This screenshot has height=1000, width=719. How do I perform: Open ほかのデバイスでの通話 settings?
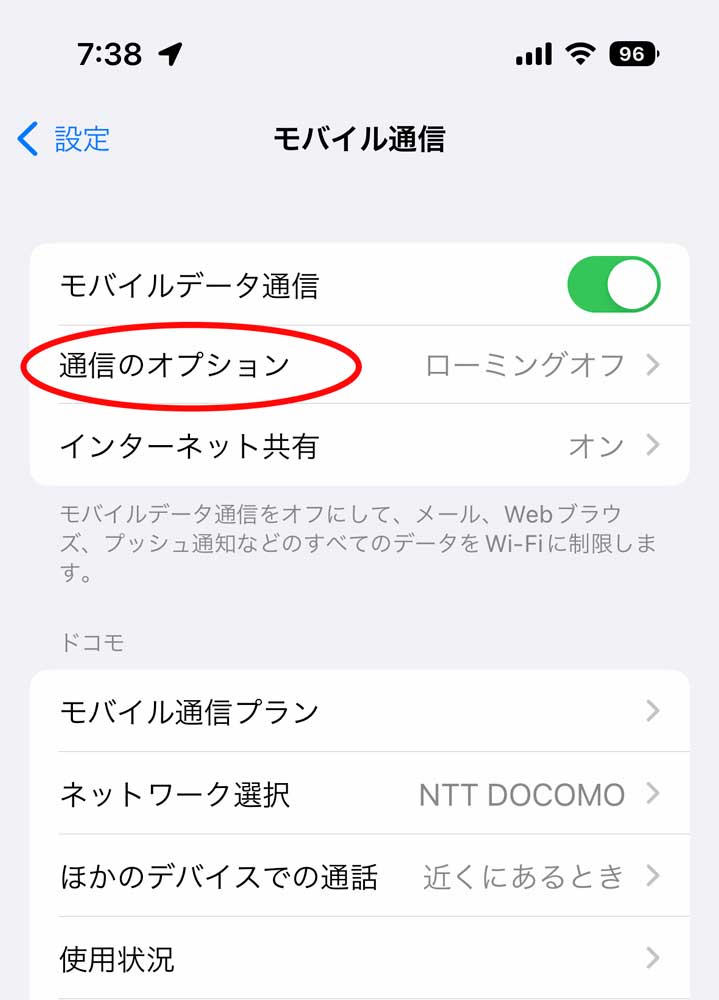pos(360,877)
